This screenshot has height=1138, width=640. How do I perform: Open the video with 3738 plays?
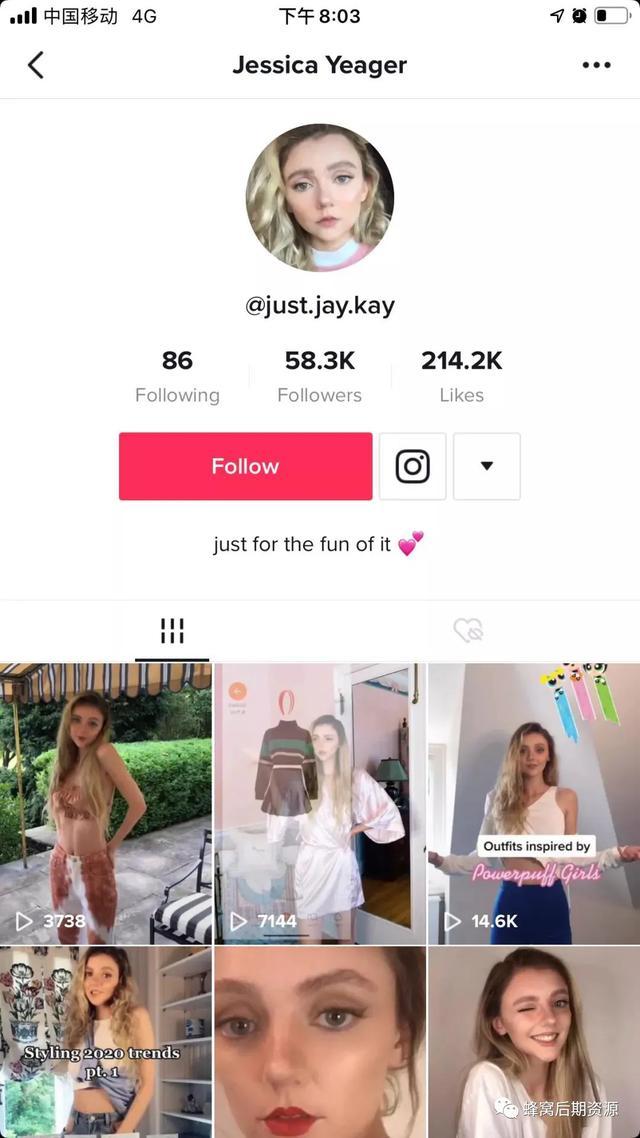click(x=105, y=803)
